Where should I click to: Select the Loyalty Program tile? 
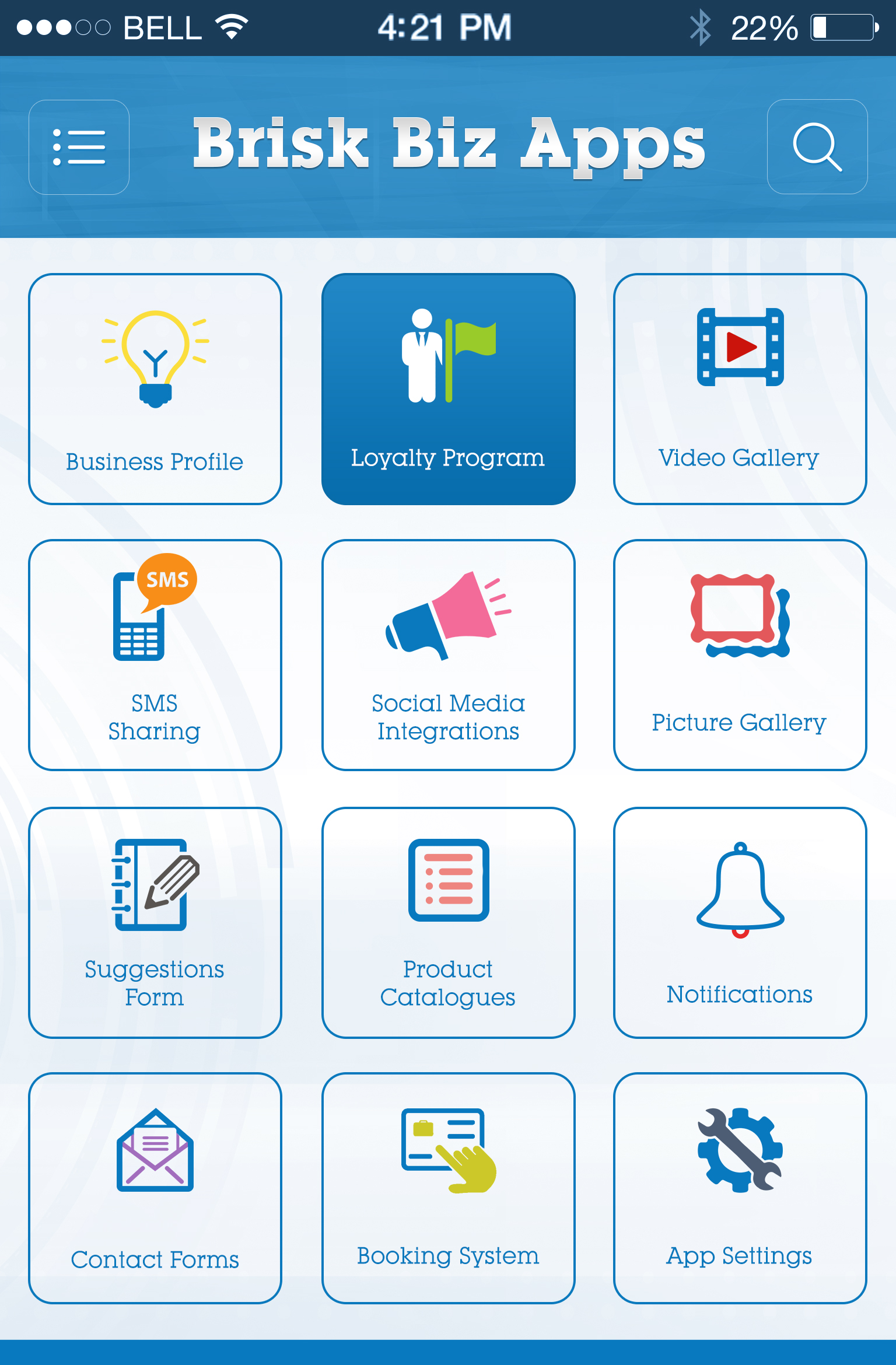point(448,389)
